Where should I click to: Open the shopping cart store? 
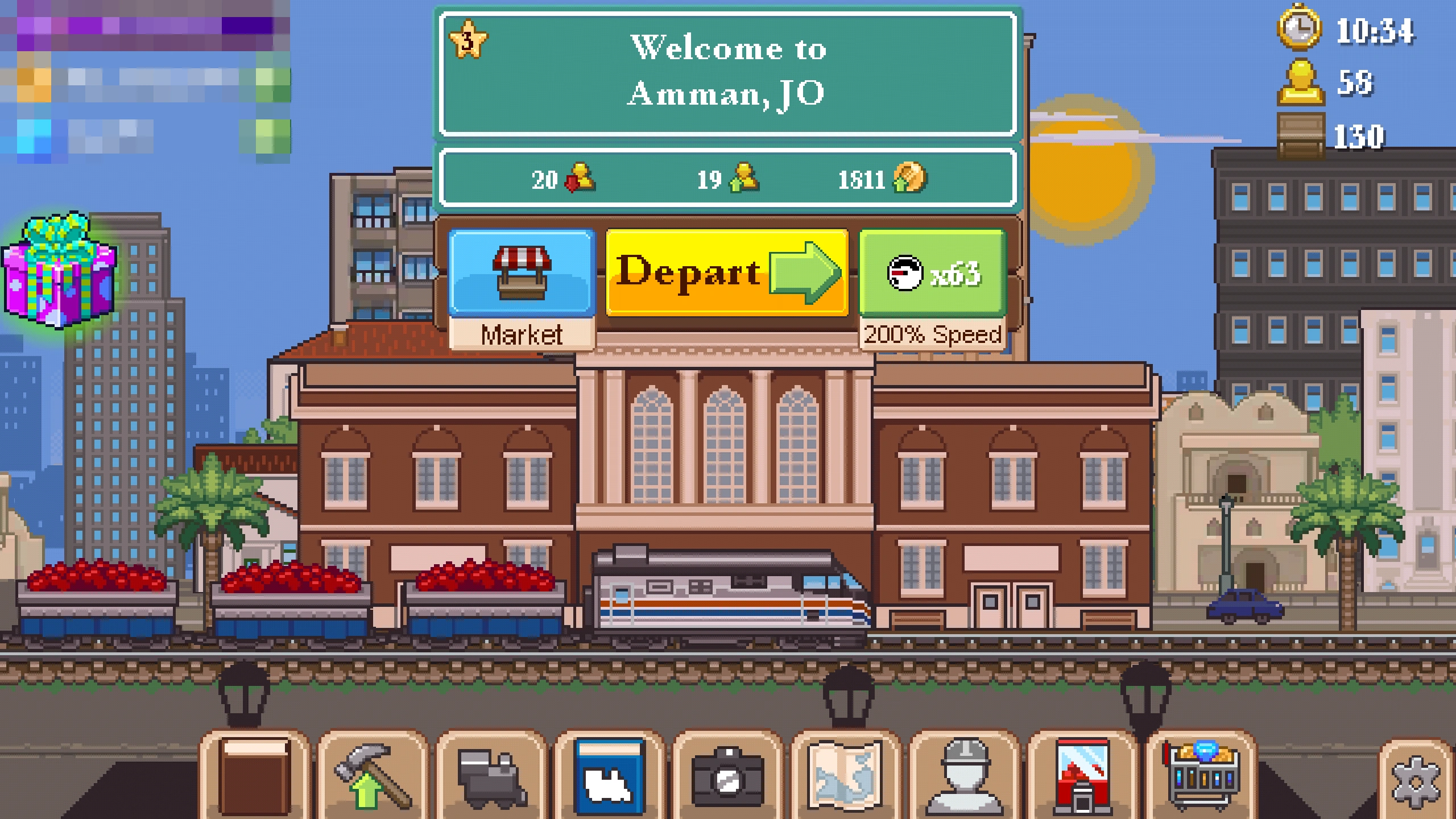click(1202, 776)
